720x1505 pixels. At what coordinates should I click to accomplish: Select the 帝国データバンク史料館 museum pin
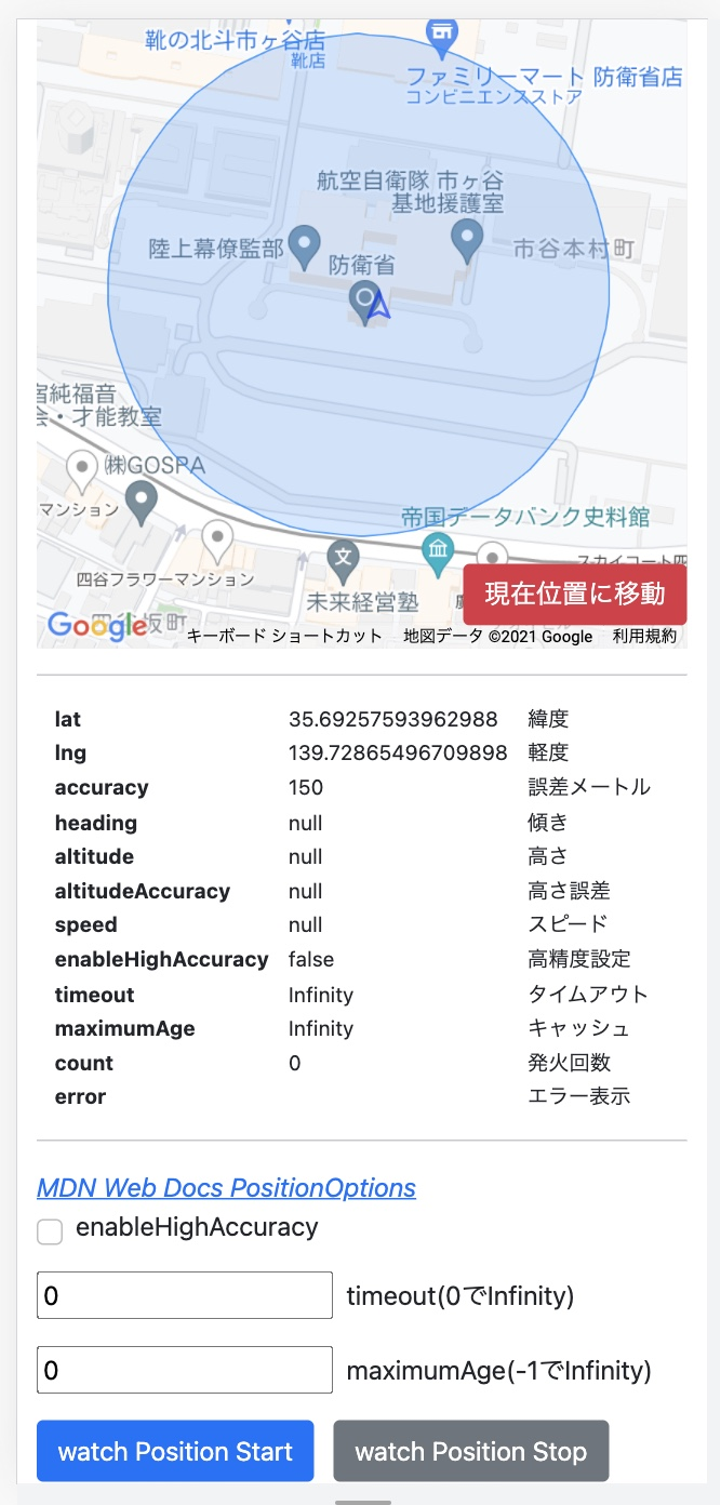coord(438,548)
